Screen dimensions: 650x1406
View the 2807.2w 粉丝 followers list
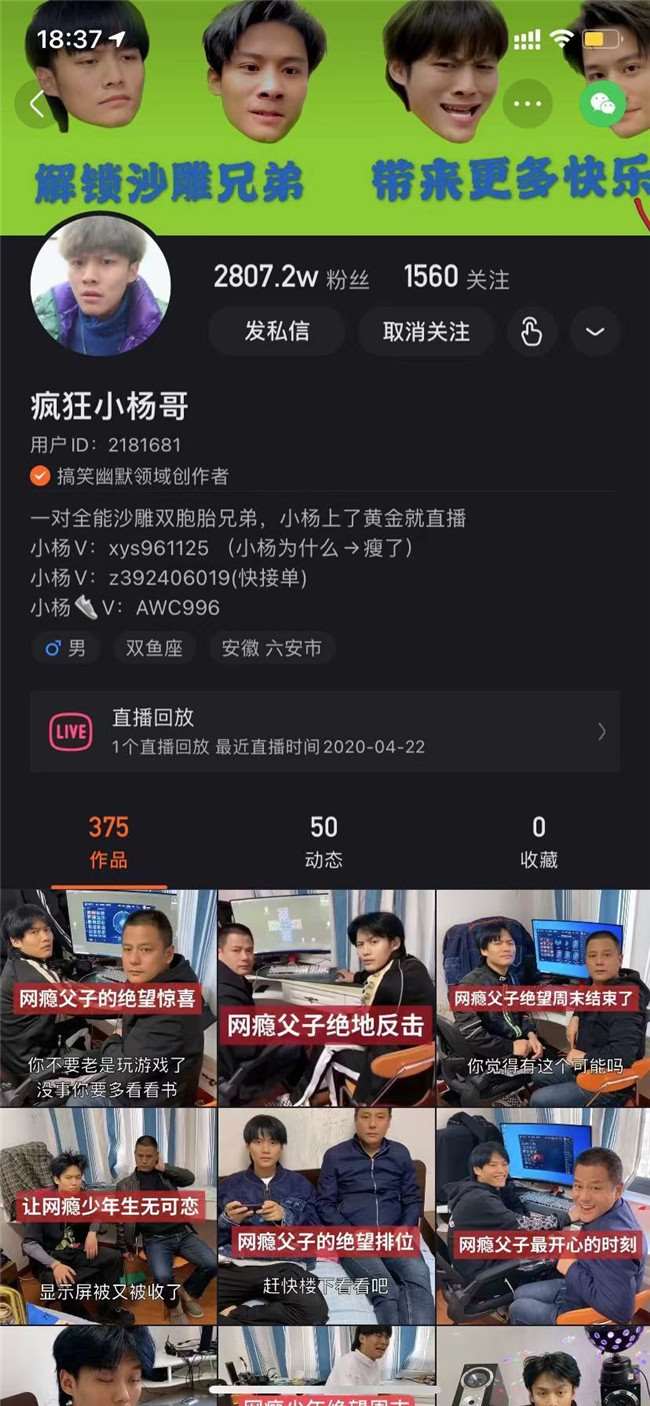pyautogui.click(x=291, y=278)
